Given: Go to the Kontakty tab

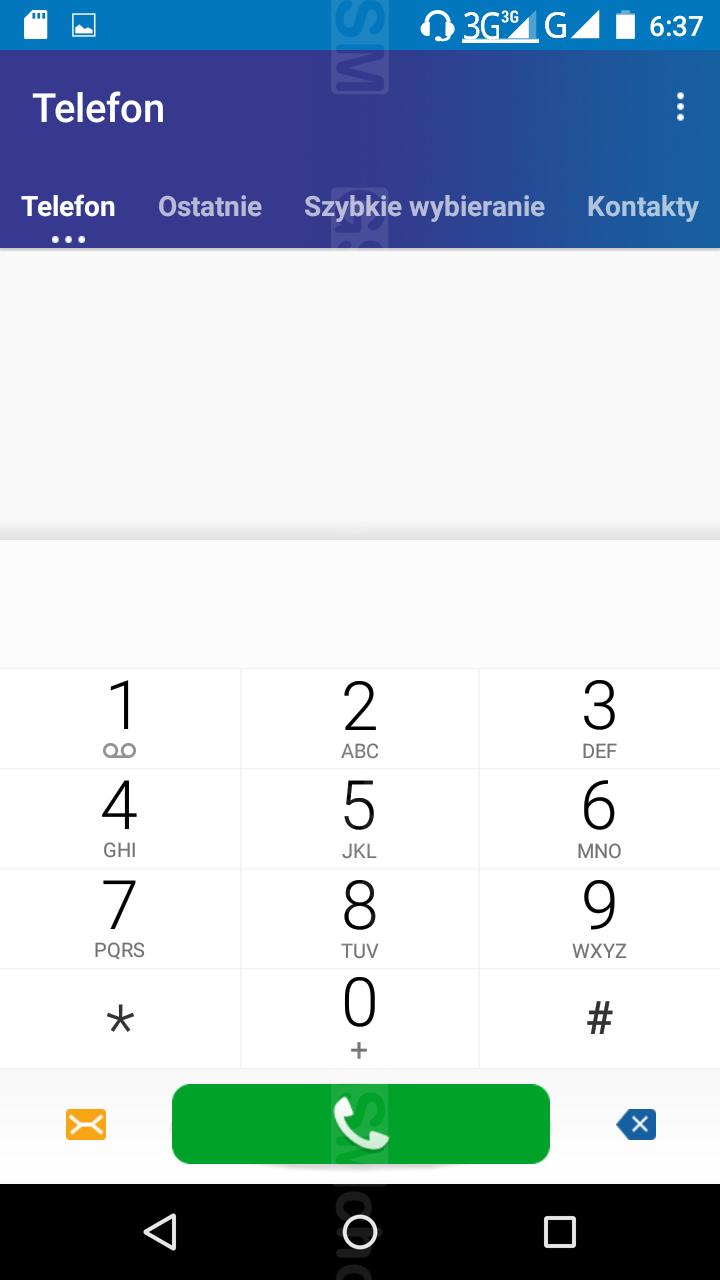Looking at the screenshot, I should pos(642,207).
